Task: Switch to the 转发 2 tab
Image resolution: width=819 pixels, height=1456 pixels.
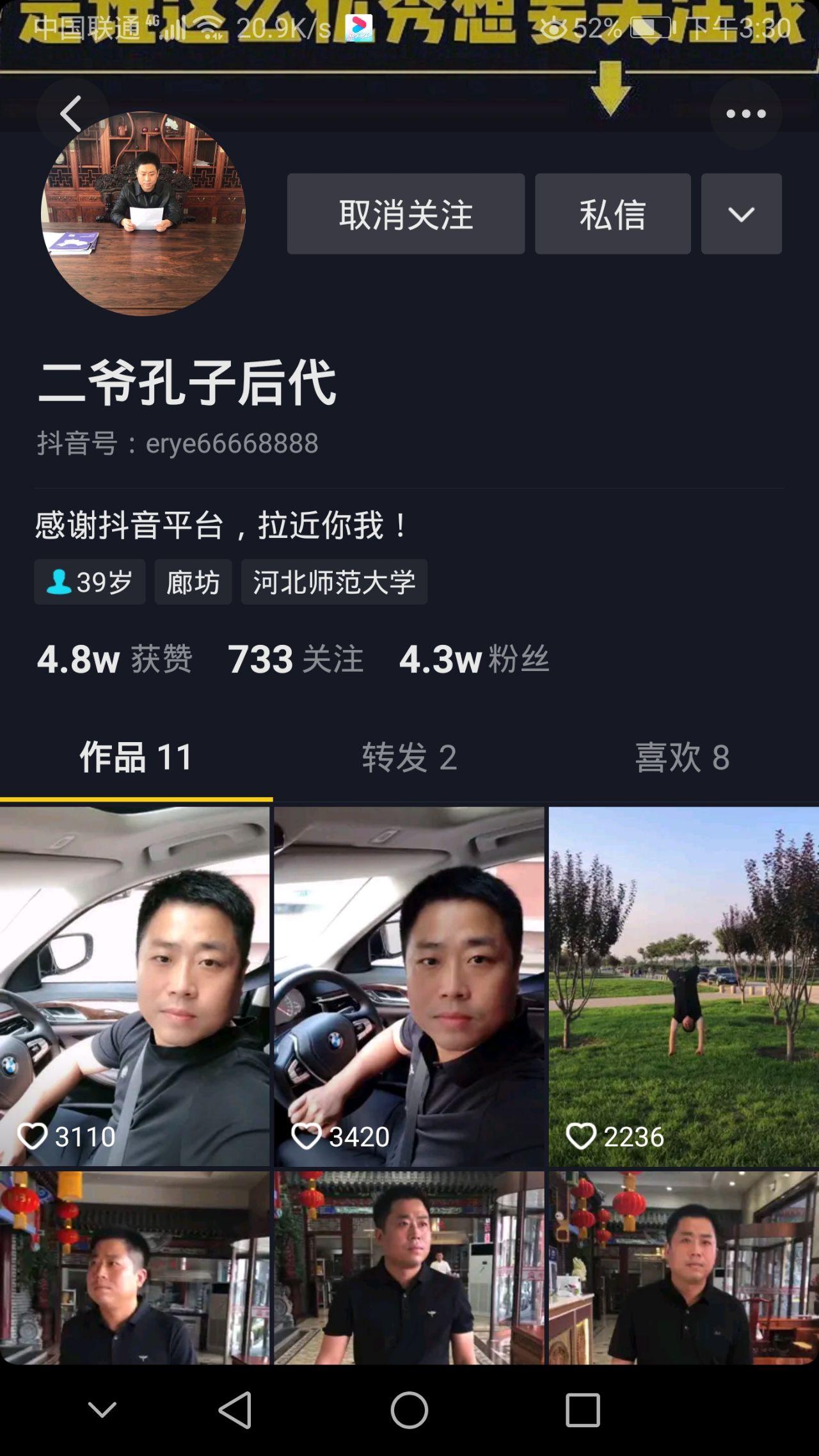Action: coord(409,757)
